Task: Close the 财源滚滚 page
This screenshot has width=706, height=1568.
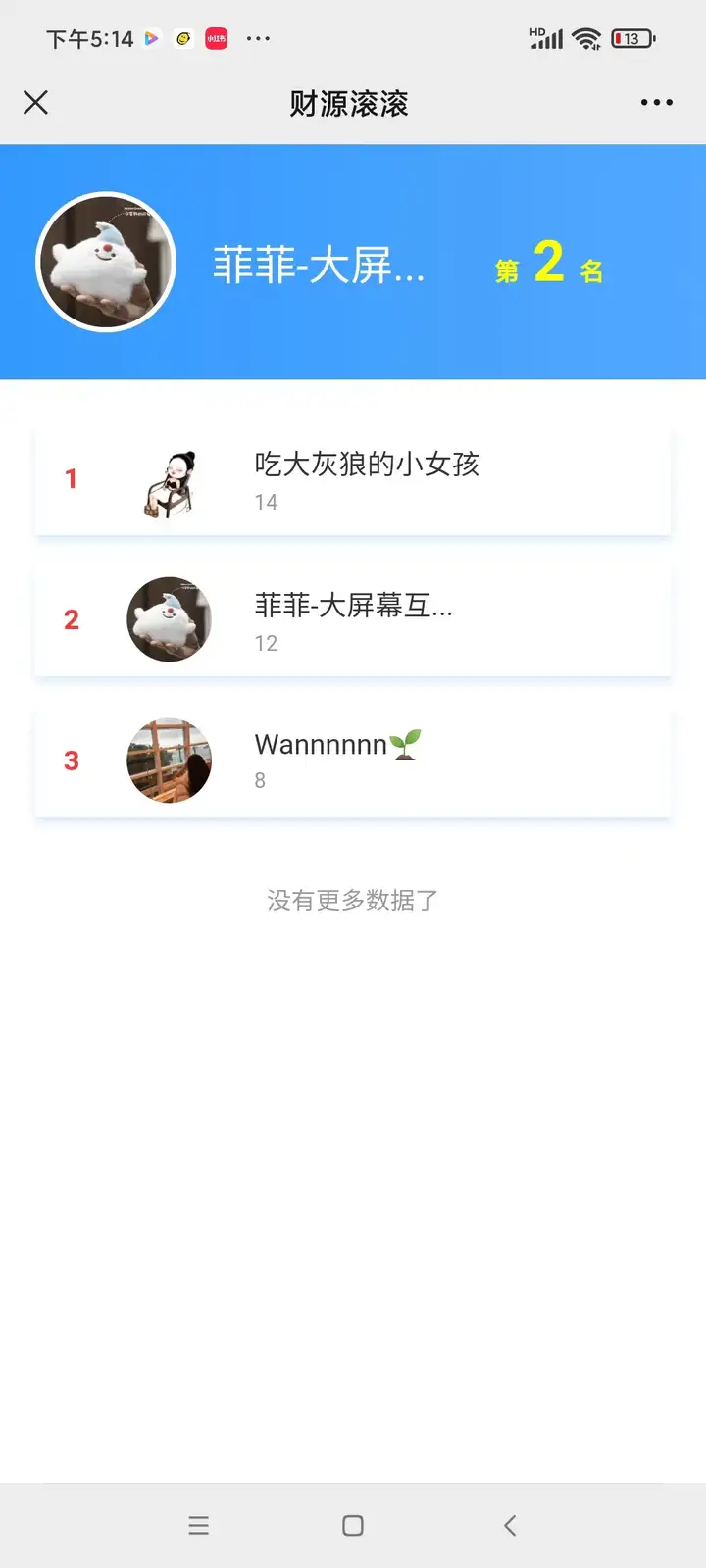Action: pos(36,102)
